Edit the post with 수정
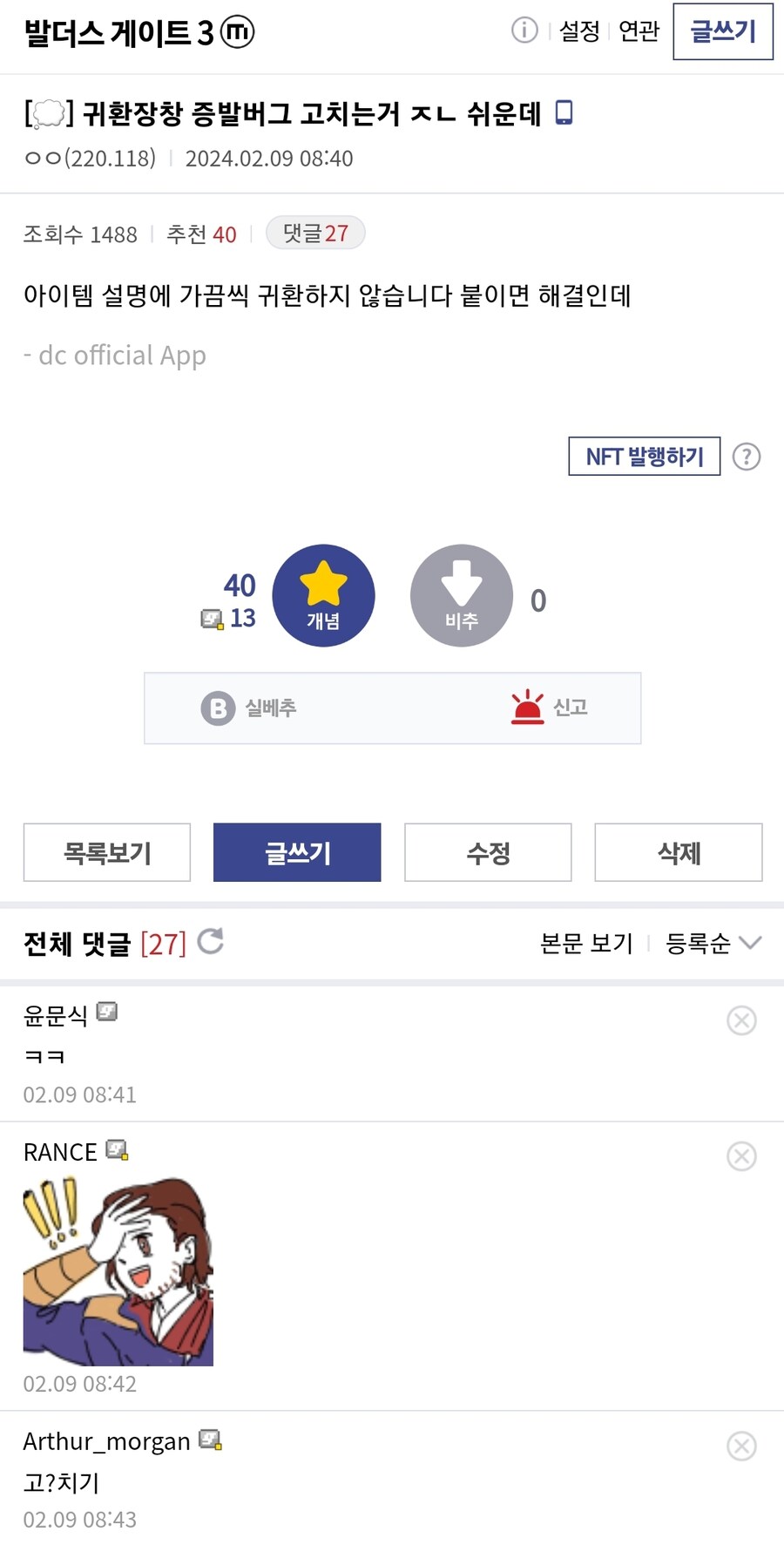This screenshot has height=1545, width=784. coord(488,852)
